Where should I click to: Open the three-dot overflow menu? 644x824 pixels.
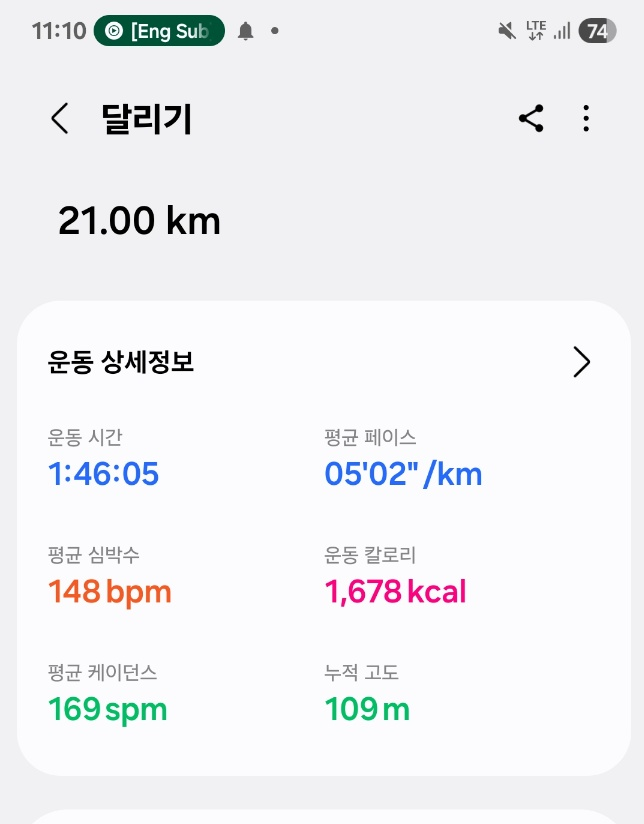pos(586,119)
